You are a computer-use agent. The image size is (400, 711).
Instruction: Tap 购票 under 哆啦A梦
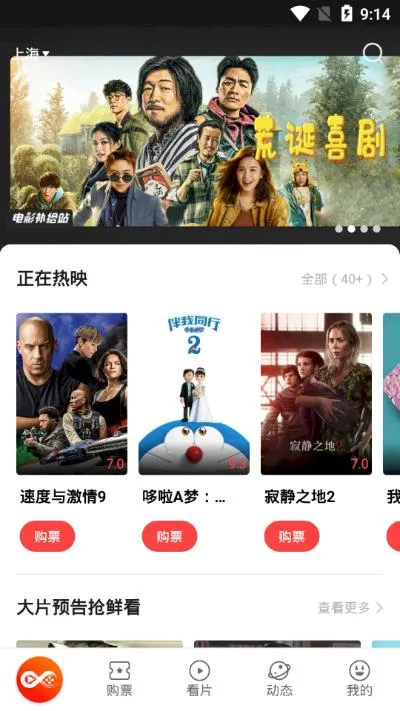[x=169, y=536]
